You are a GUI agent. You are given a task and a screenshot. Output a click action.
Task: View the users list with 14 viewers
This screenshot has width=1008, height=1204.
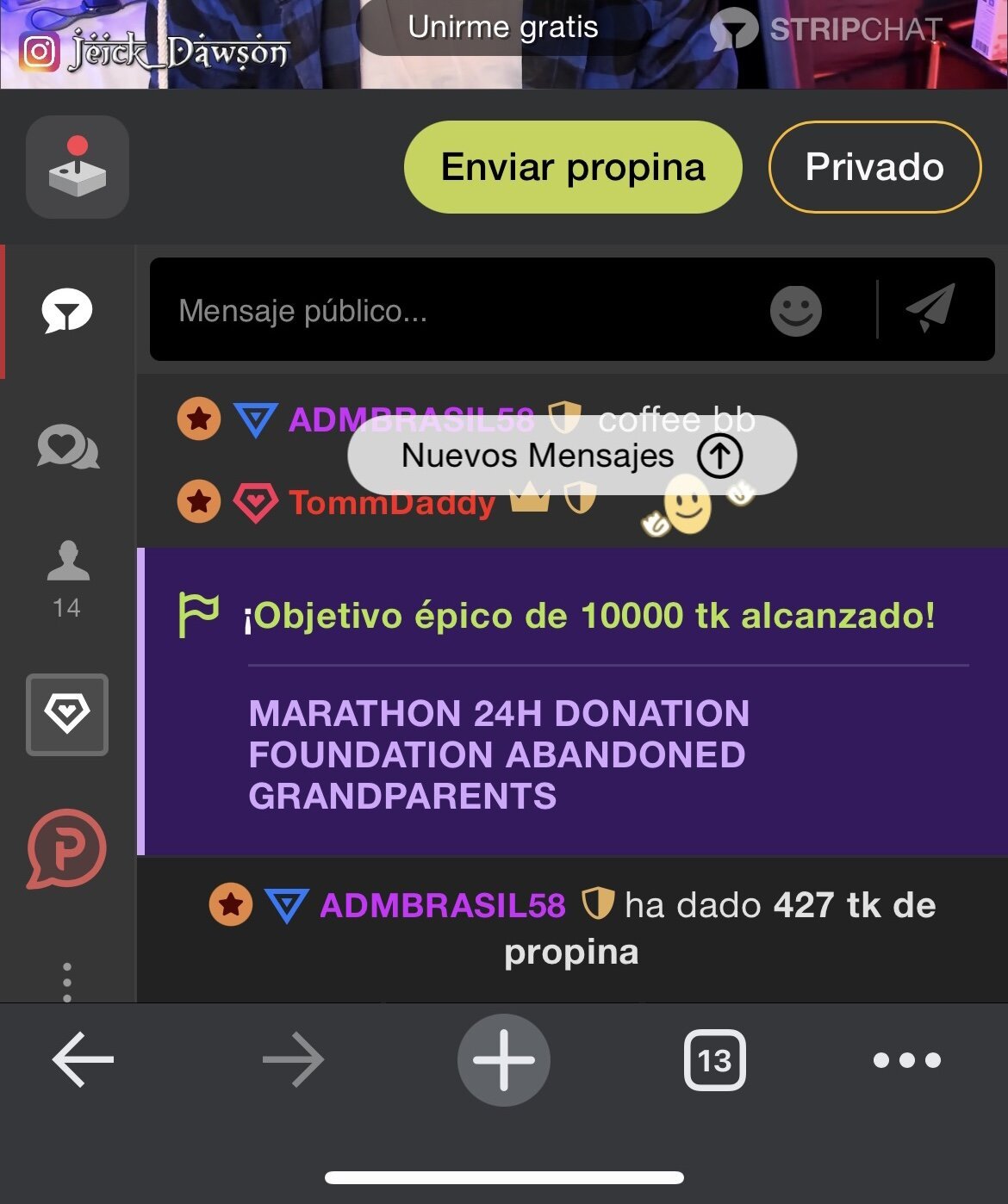click(67, 579)
